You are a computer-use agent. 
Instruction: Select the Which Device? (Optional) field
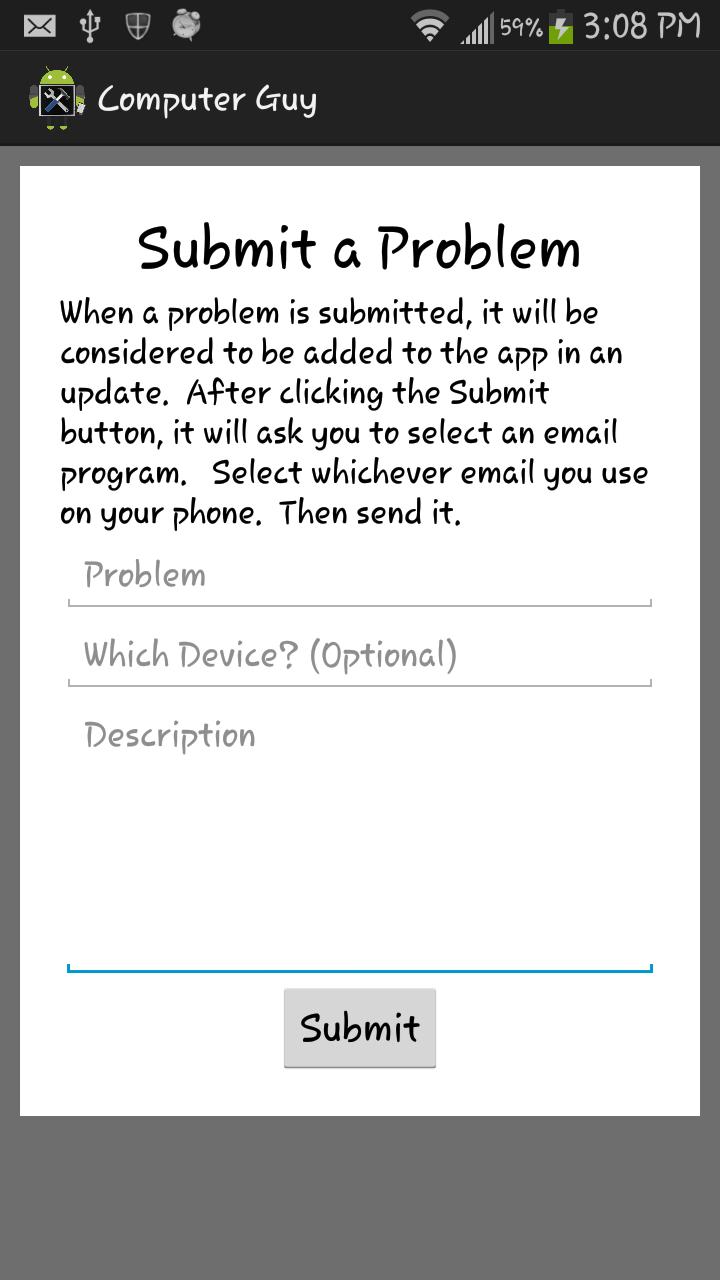(x=360, y=656)
